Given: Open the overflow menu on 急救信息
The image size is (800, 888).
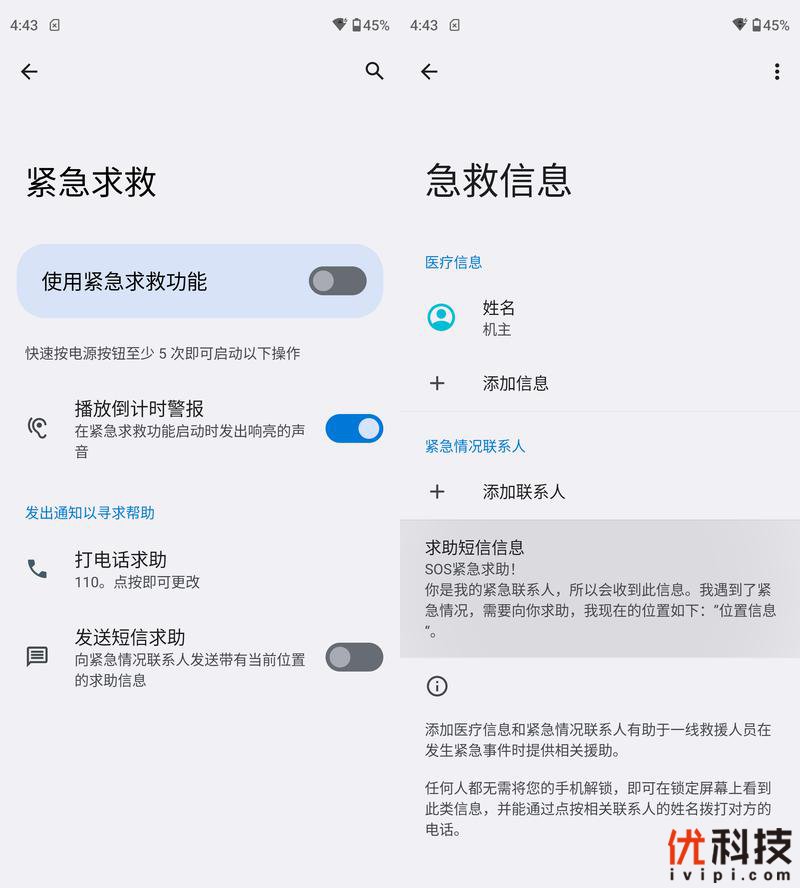Looking at the screenshot, I should point(777,71).
